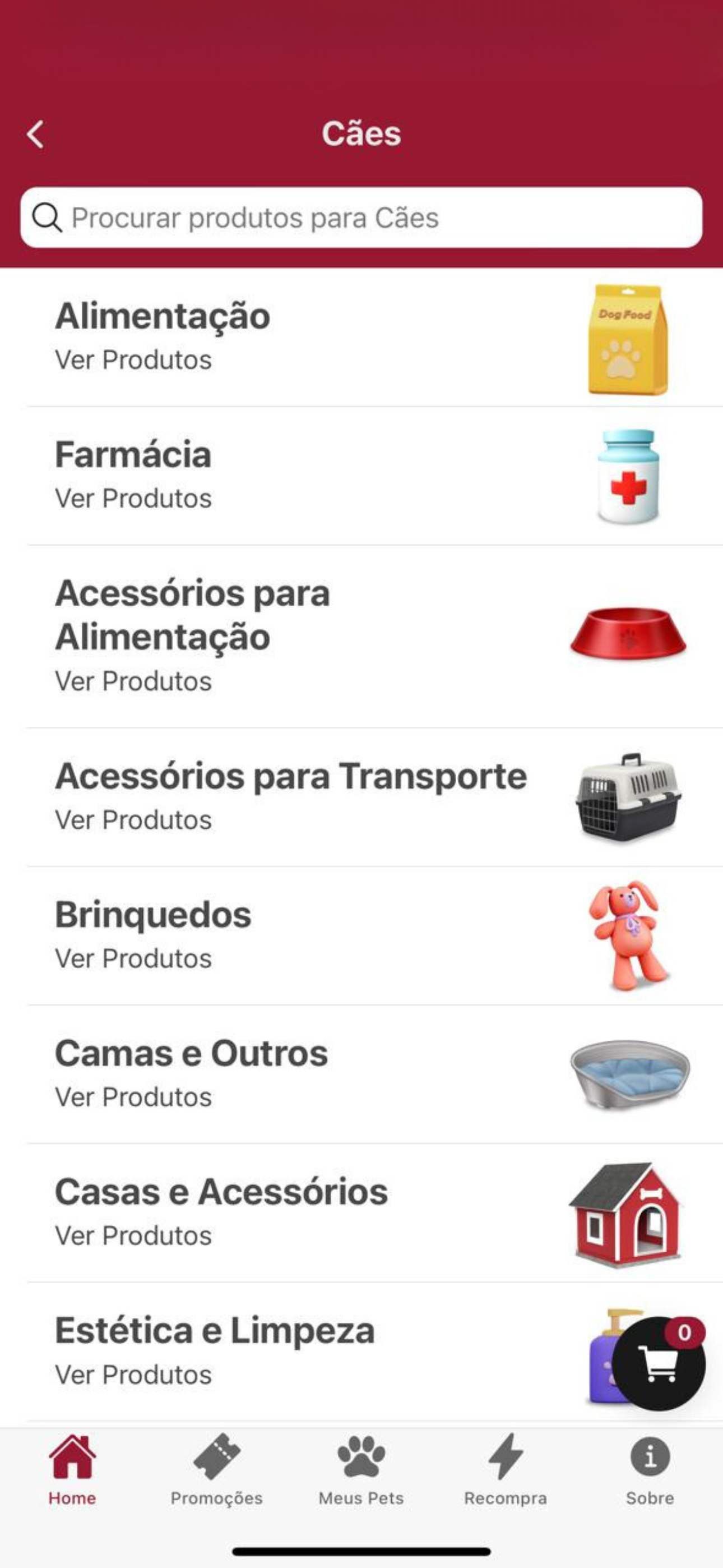Open the Sobre tab
This screenshot has height=1568, width=723.
(x=650, y=1470)
